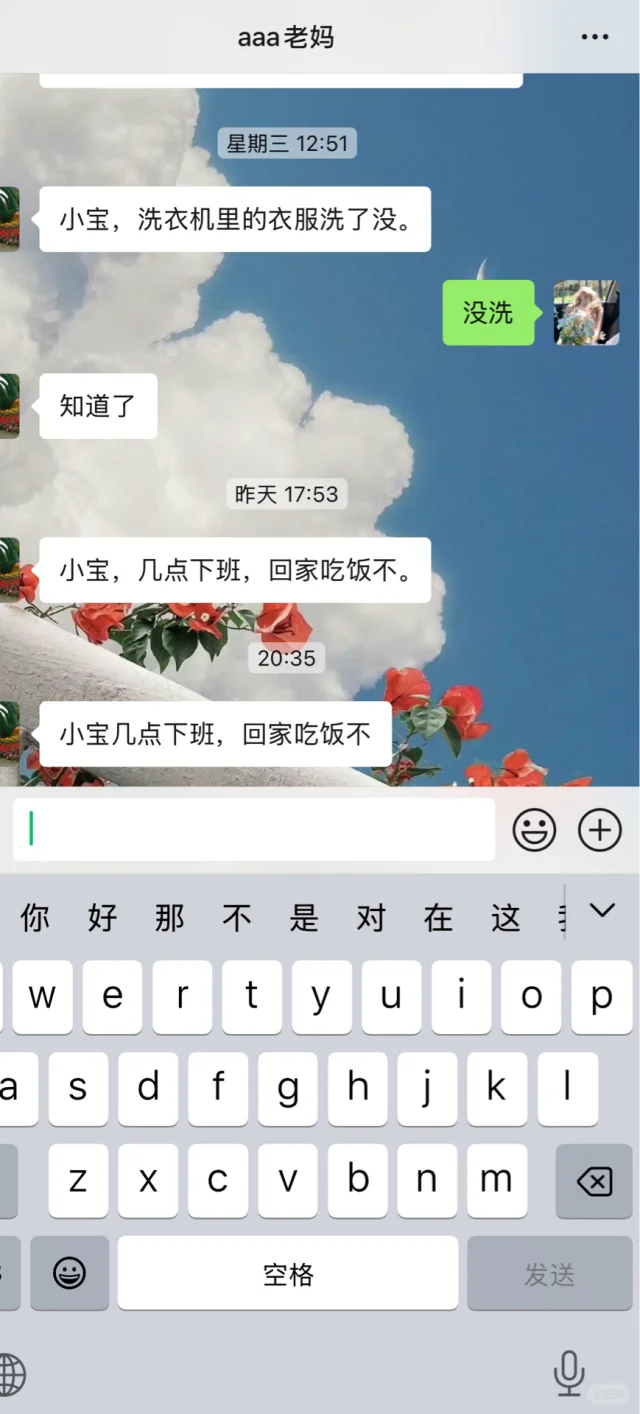Tap the 空格 space key
The width and height of the screenshot is (640, 1414).
coord(288,1274)
